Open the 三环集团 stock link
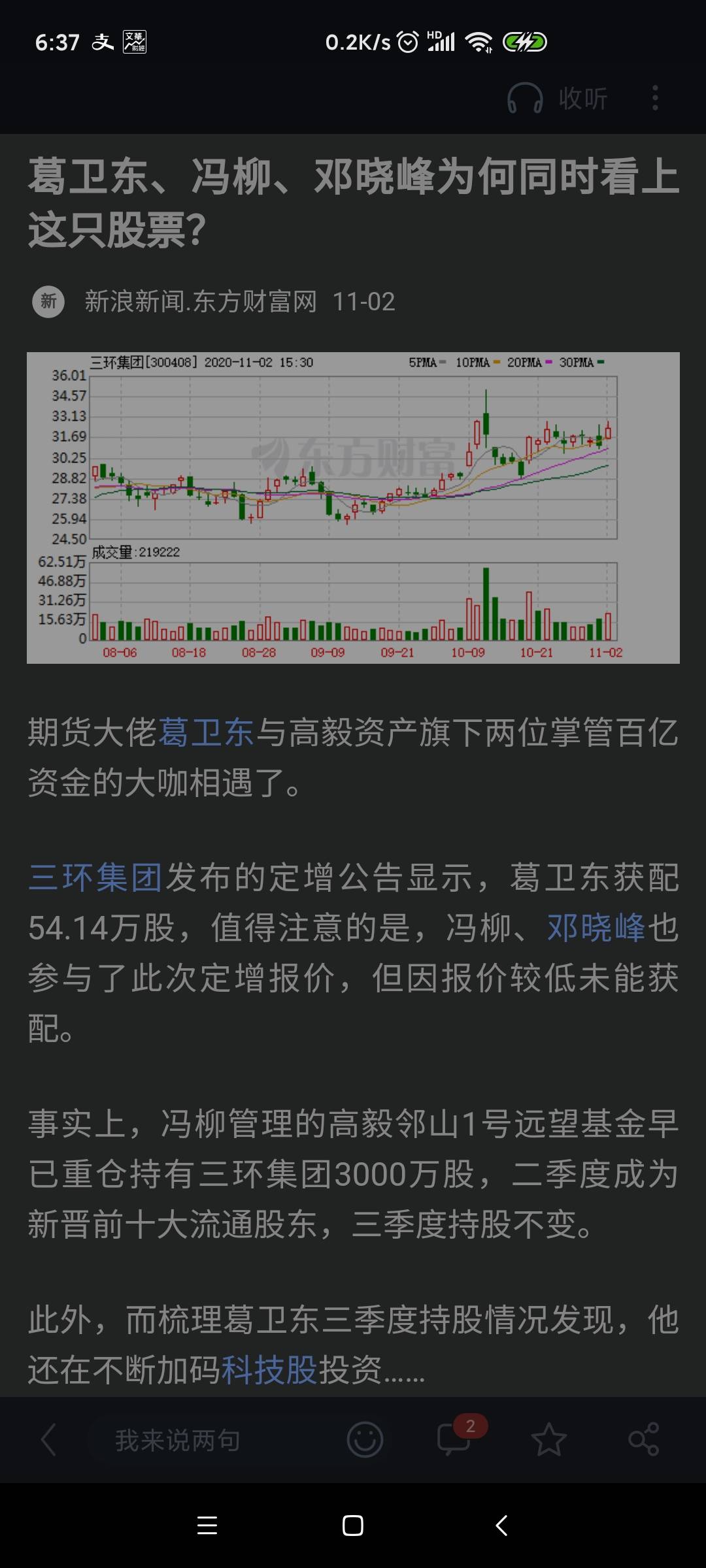 pyautogui.click(x=95, y=877)
